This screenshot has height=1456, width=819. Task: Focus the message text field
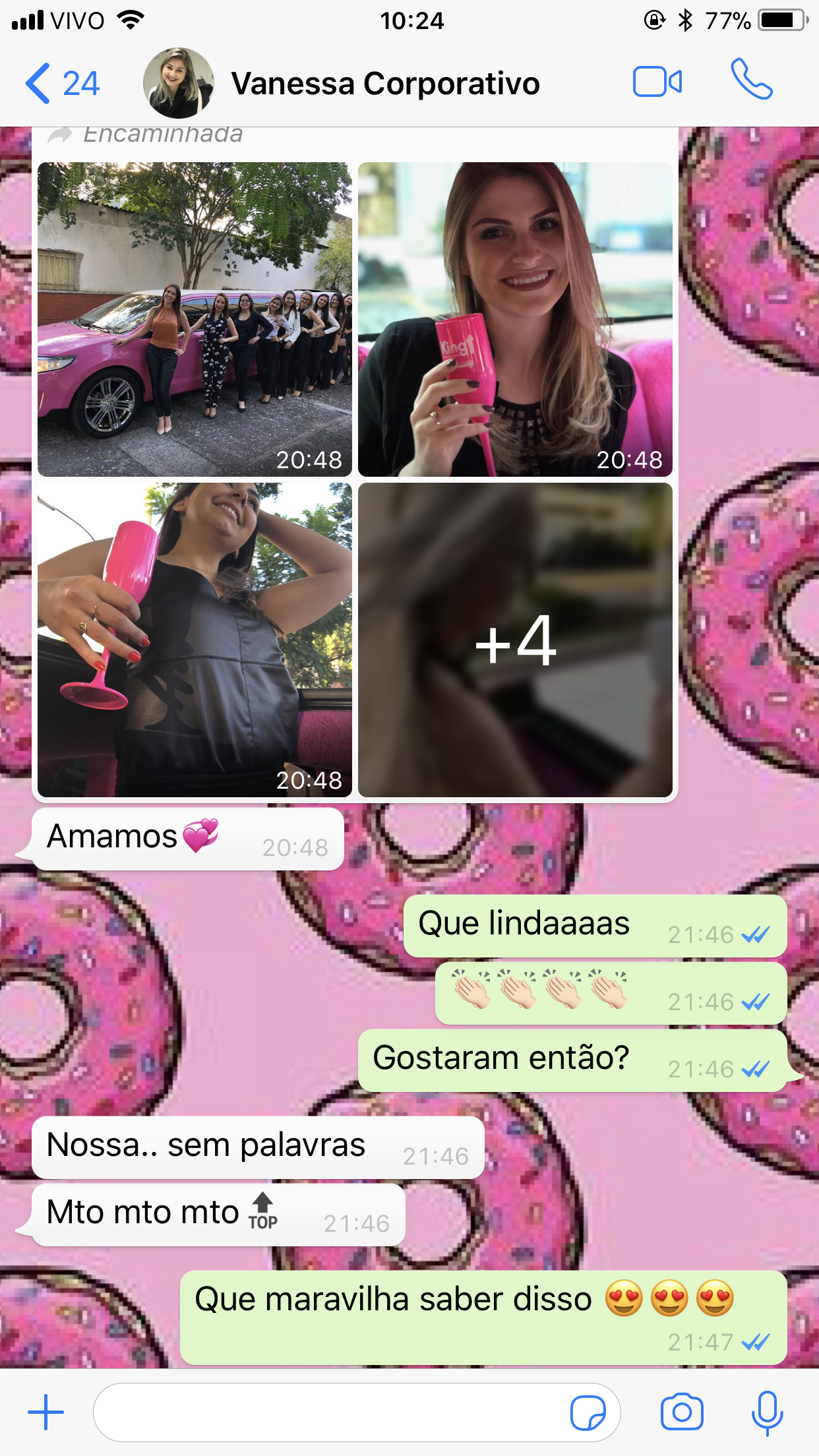(330, 1412)
